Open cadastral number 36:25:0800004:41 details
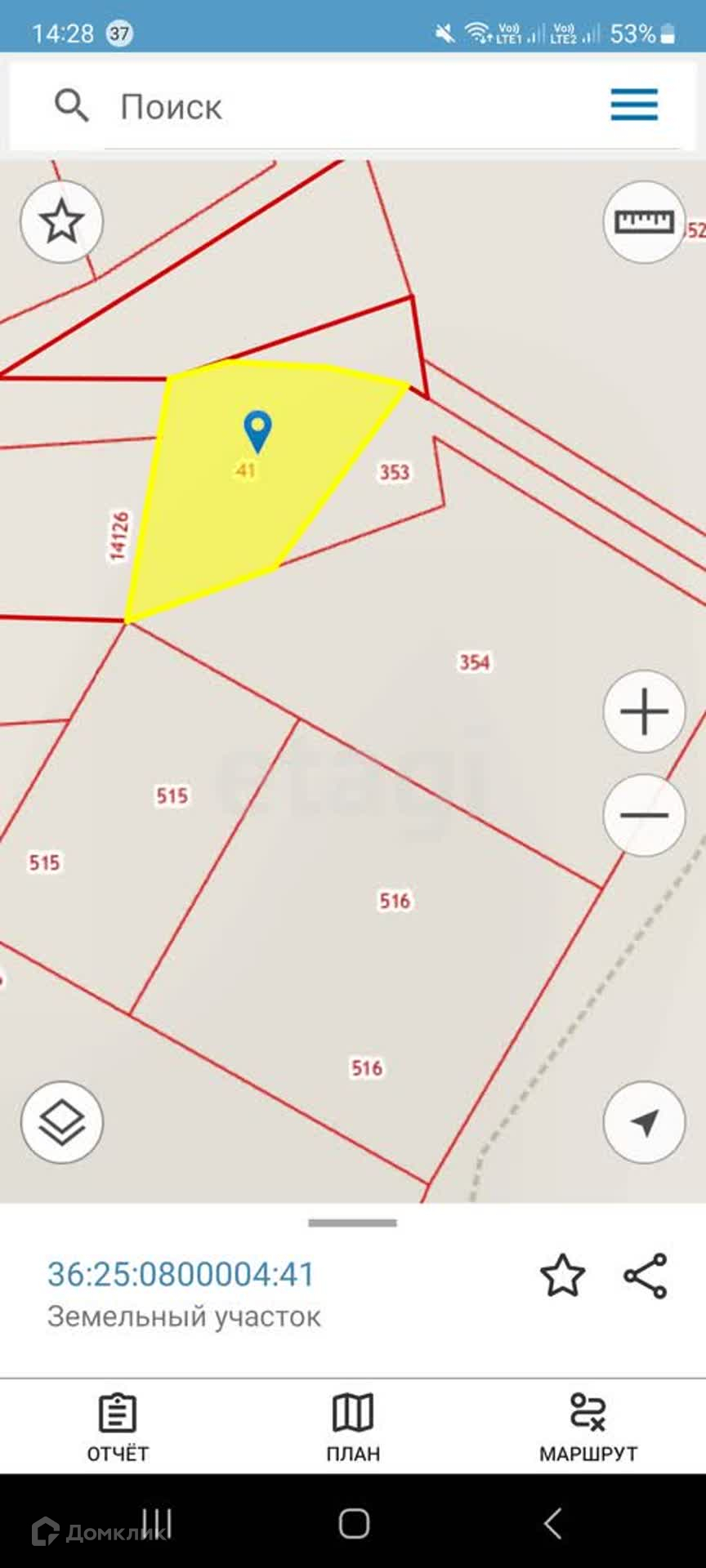This screenshot has width=706, height=1568. pyautogui.click(x=181, y=1274)
